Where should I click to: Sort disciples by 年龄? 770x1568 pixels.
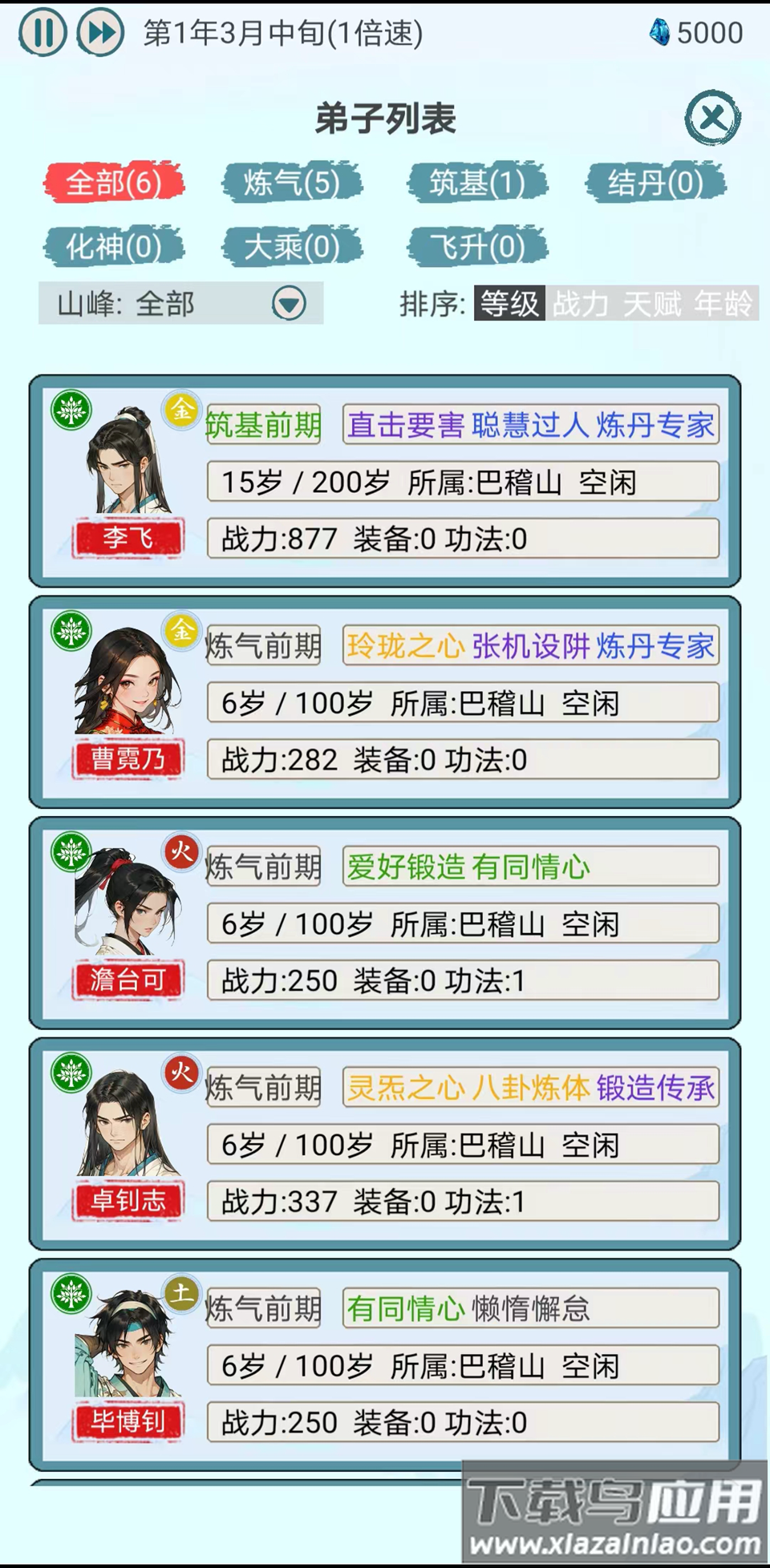(723, 304)
